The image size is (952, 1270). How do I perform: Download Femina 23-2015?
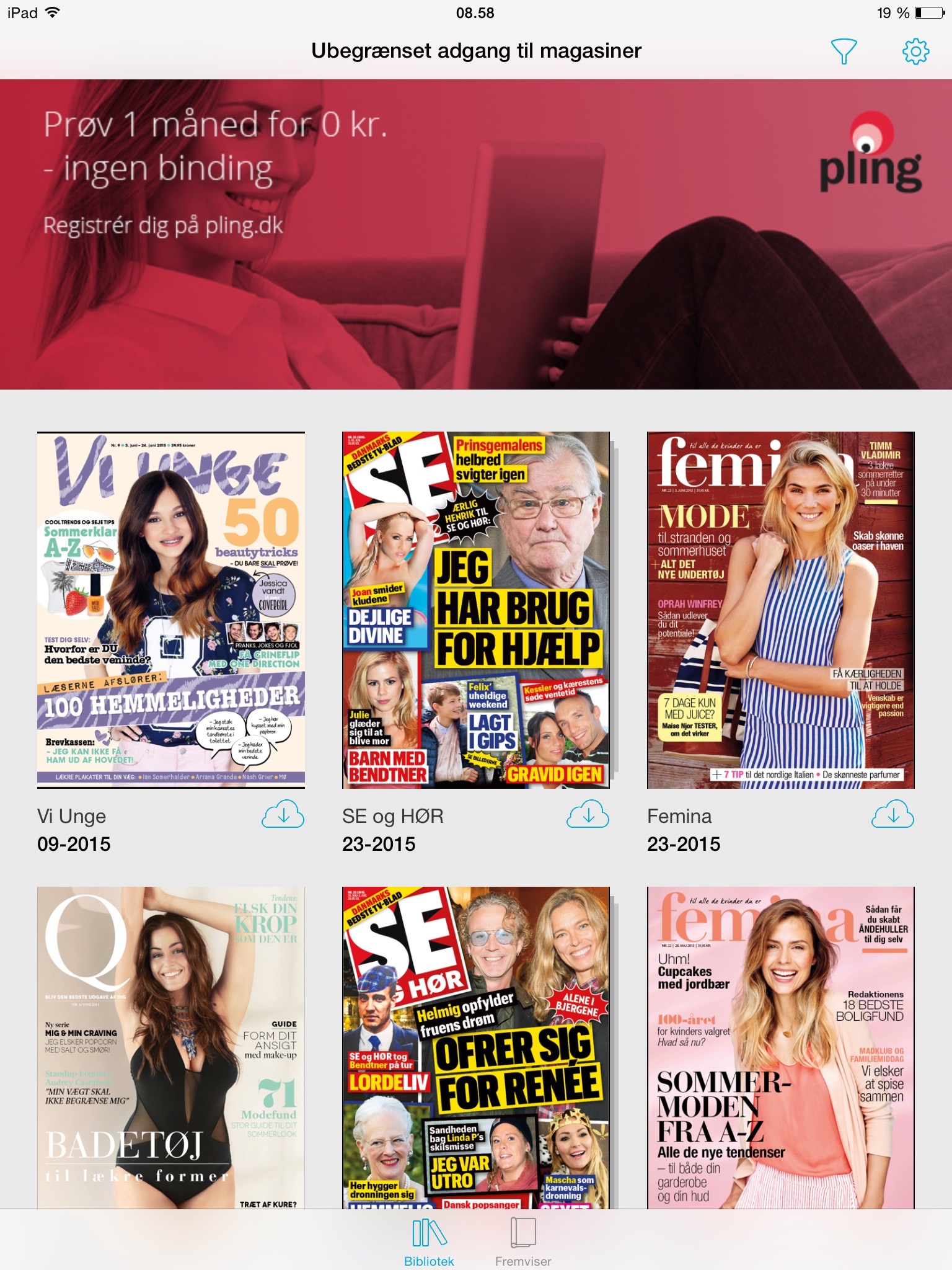pos(892,814)
